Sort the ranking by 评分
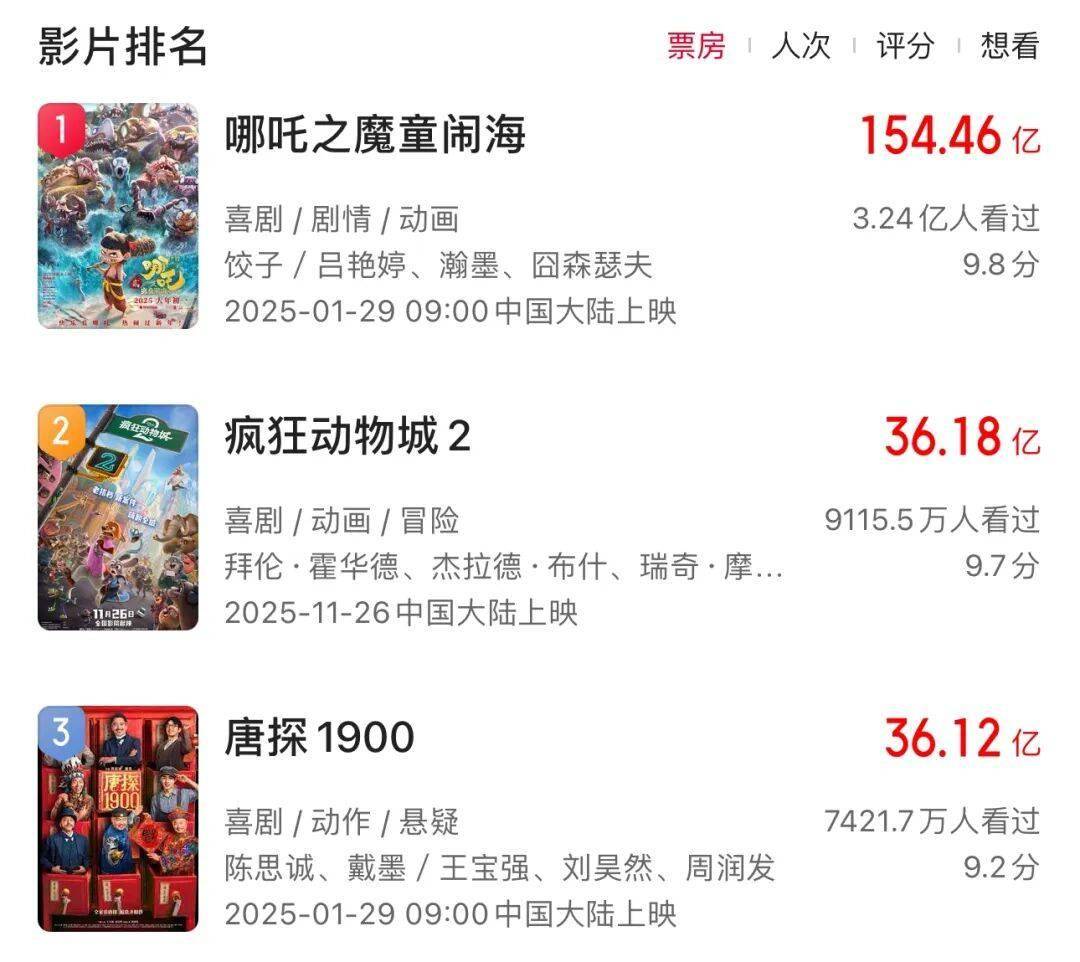 click(905, 46)
